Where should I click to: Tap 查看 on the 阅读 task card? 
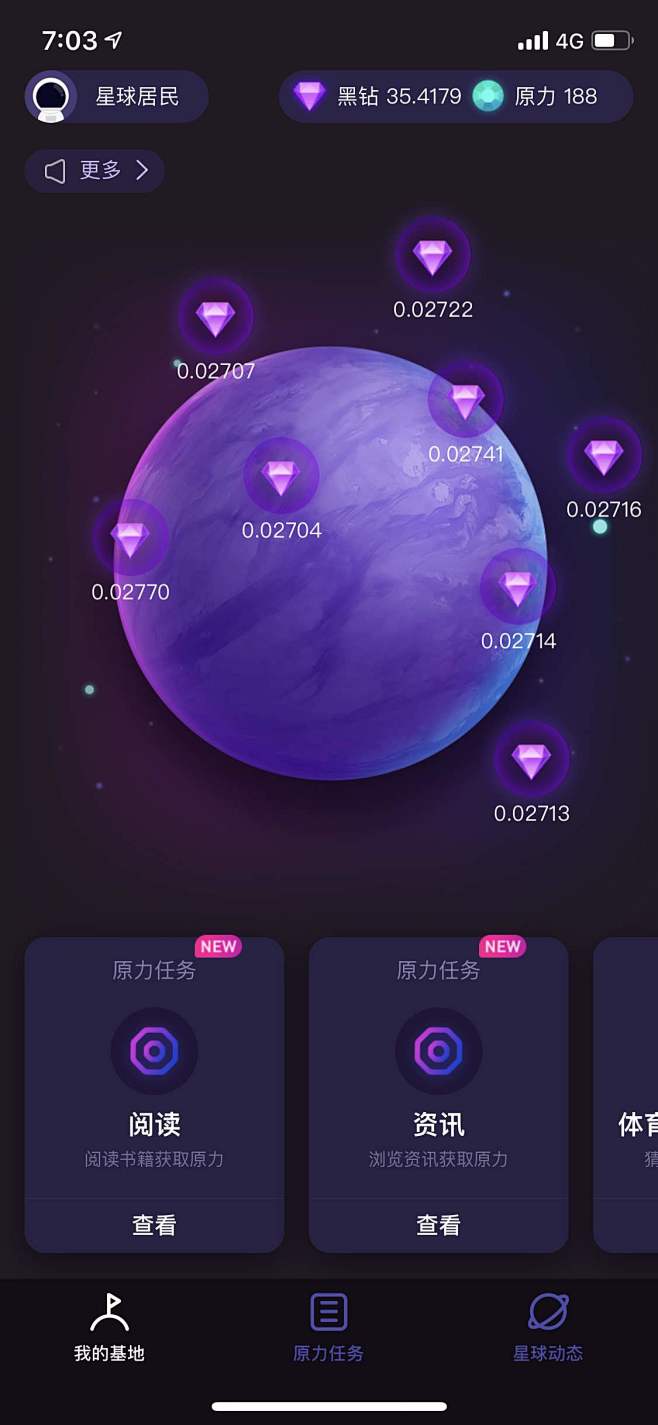click(154, 1225)
